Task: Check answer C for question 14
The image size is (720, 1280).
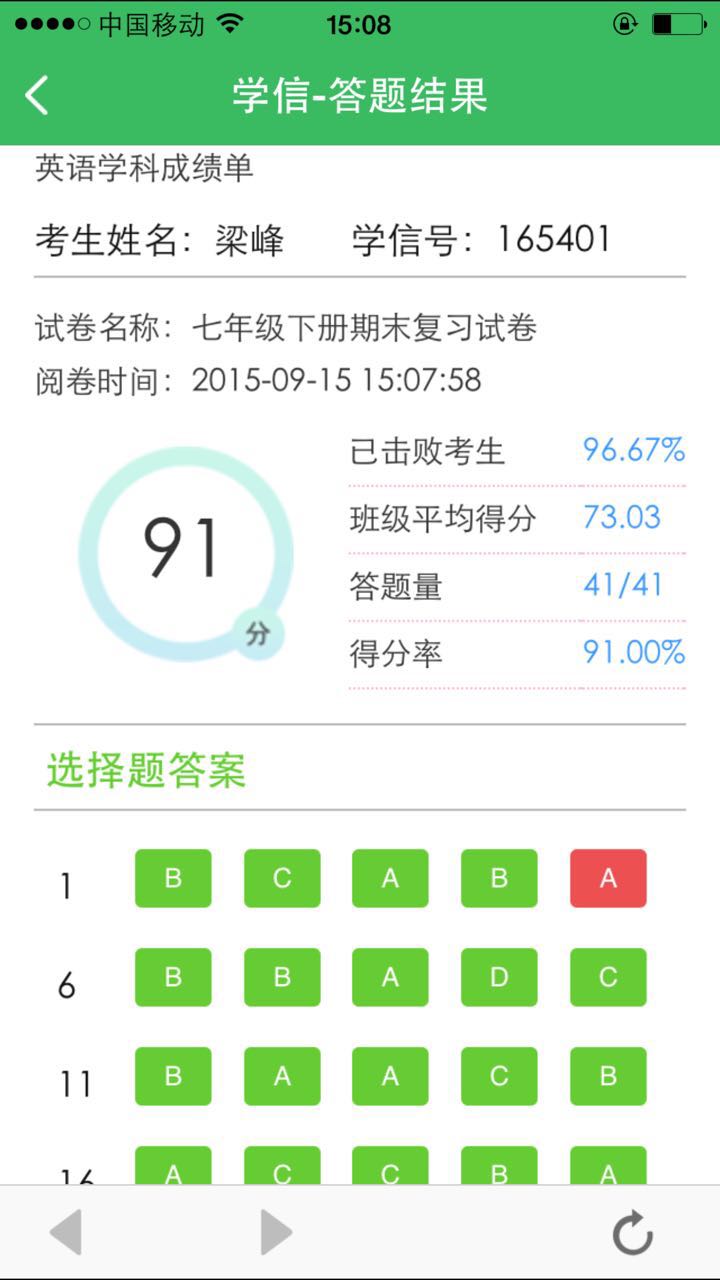Action: 499,1076
